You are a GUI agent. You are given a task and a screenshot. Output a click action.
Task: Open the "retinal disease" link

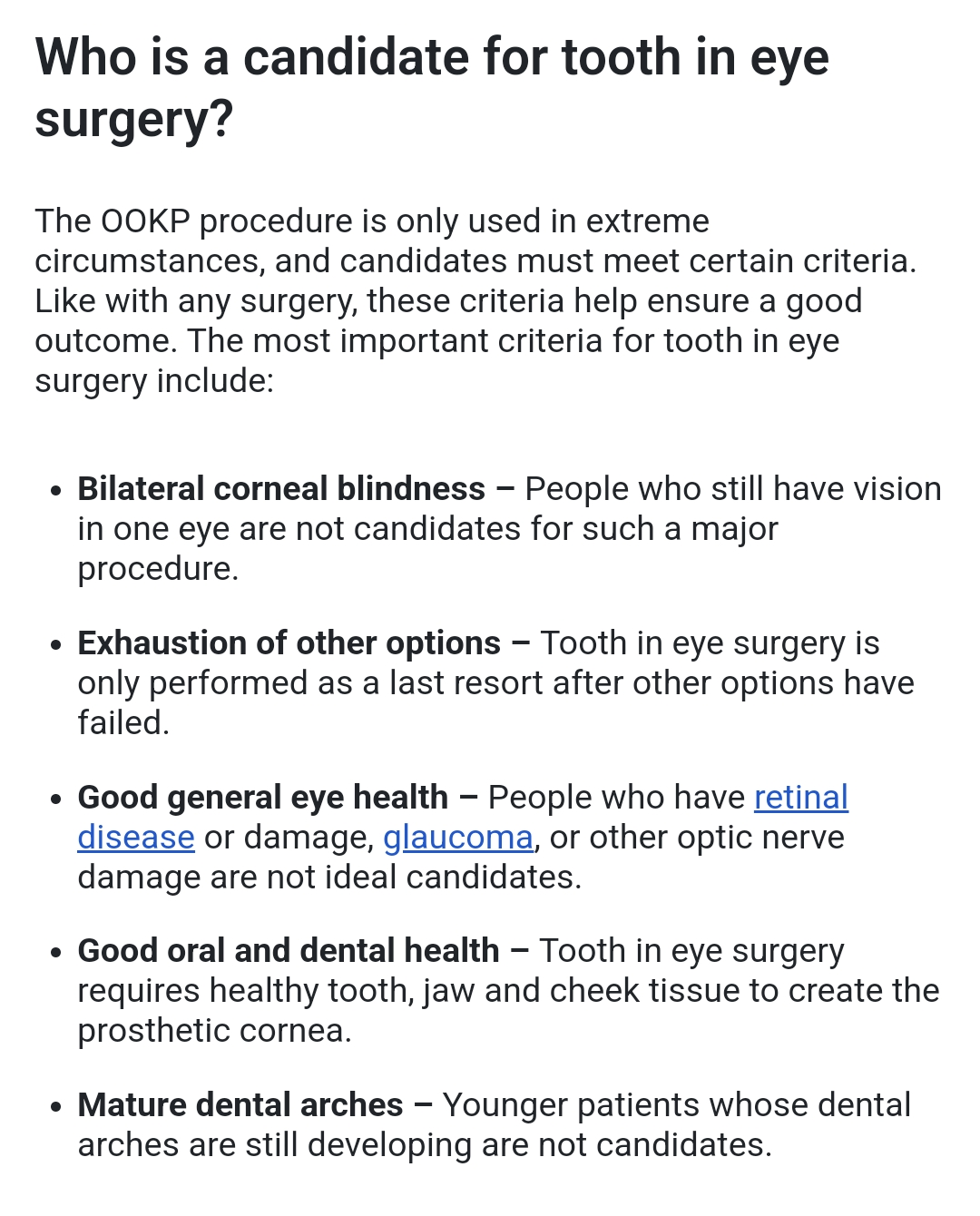point(800,798)
